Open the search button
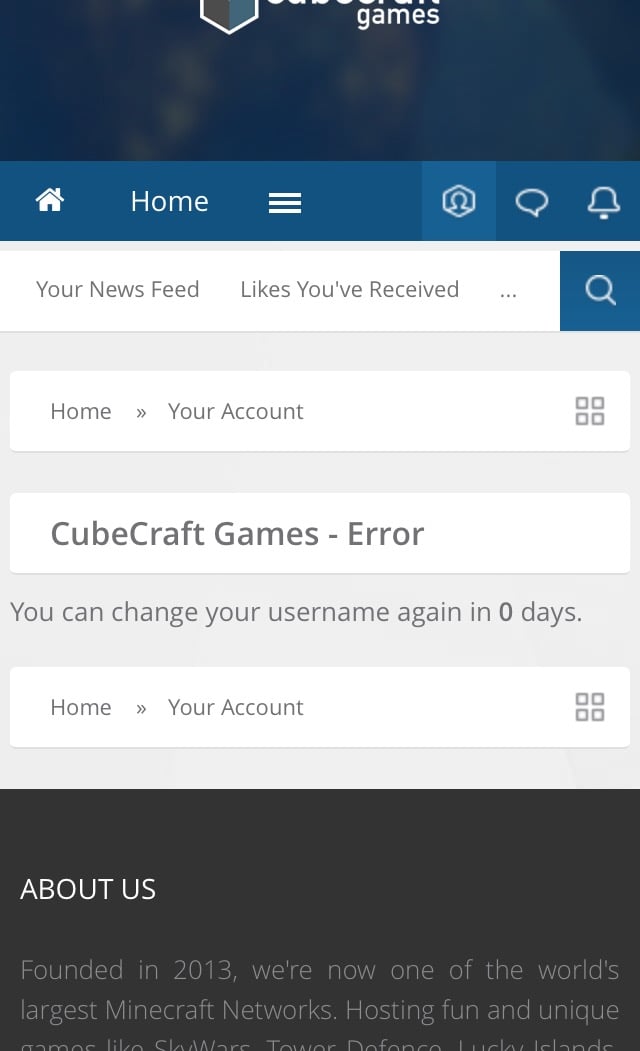The height and width of the screenshot is (1051, 640). pos(600,290)
